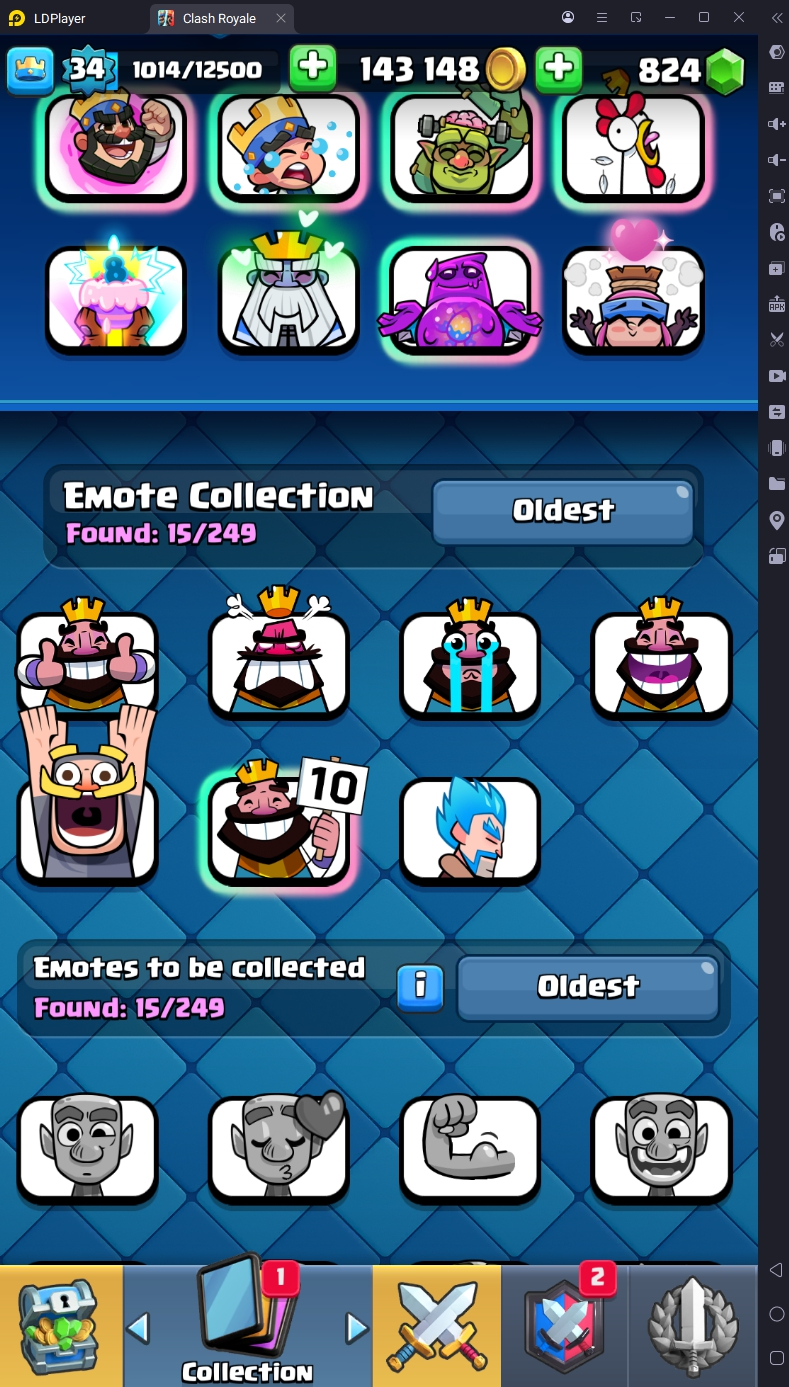Select the angry steaming king emote
Viewport: 789px width, 1387px height.
point(278,660)
